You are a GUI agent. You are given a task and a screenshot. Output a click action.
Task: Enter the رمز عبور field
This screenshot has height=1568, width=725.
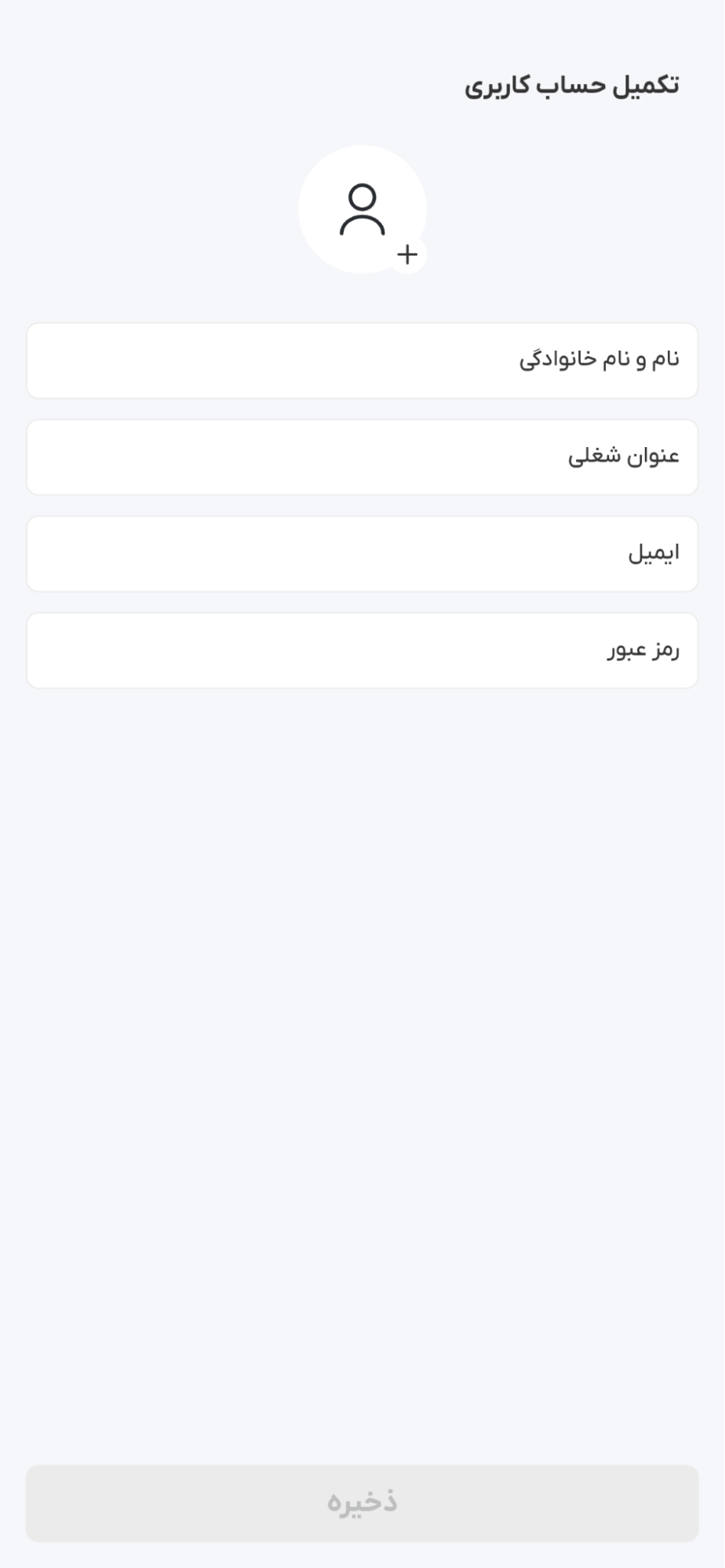point(362,650)
